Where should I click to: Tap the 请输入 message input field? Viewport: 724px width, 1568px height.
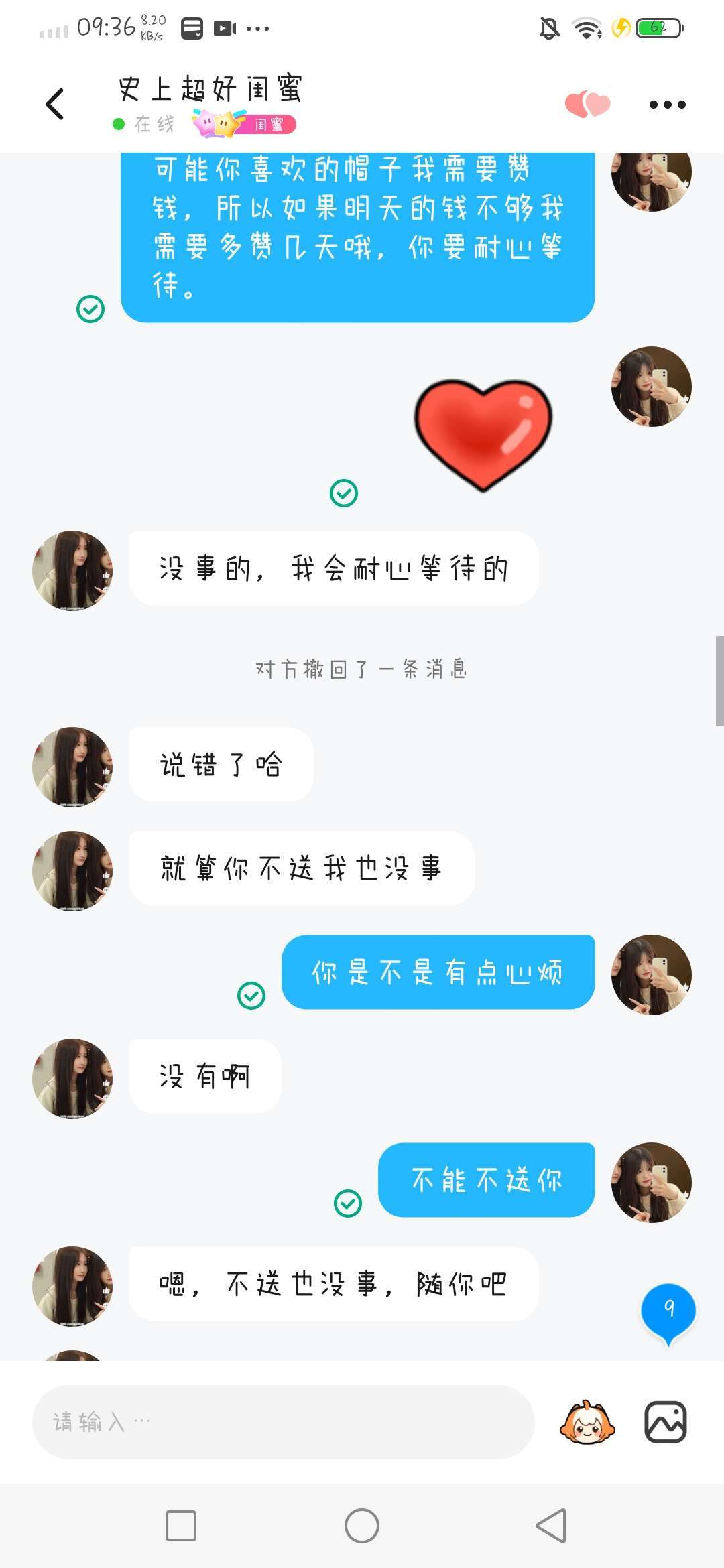tap(283, 1421)
